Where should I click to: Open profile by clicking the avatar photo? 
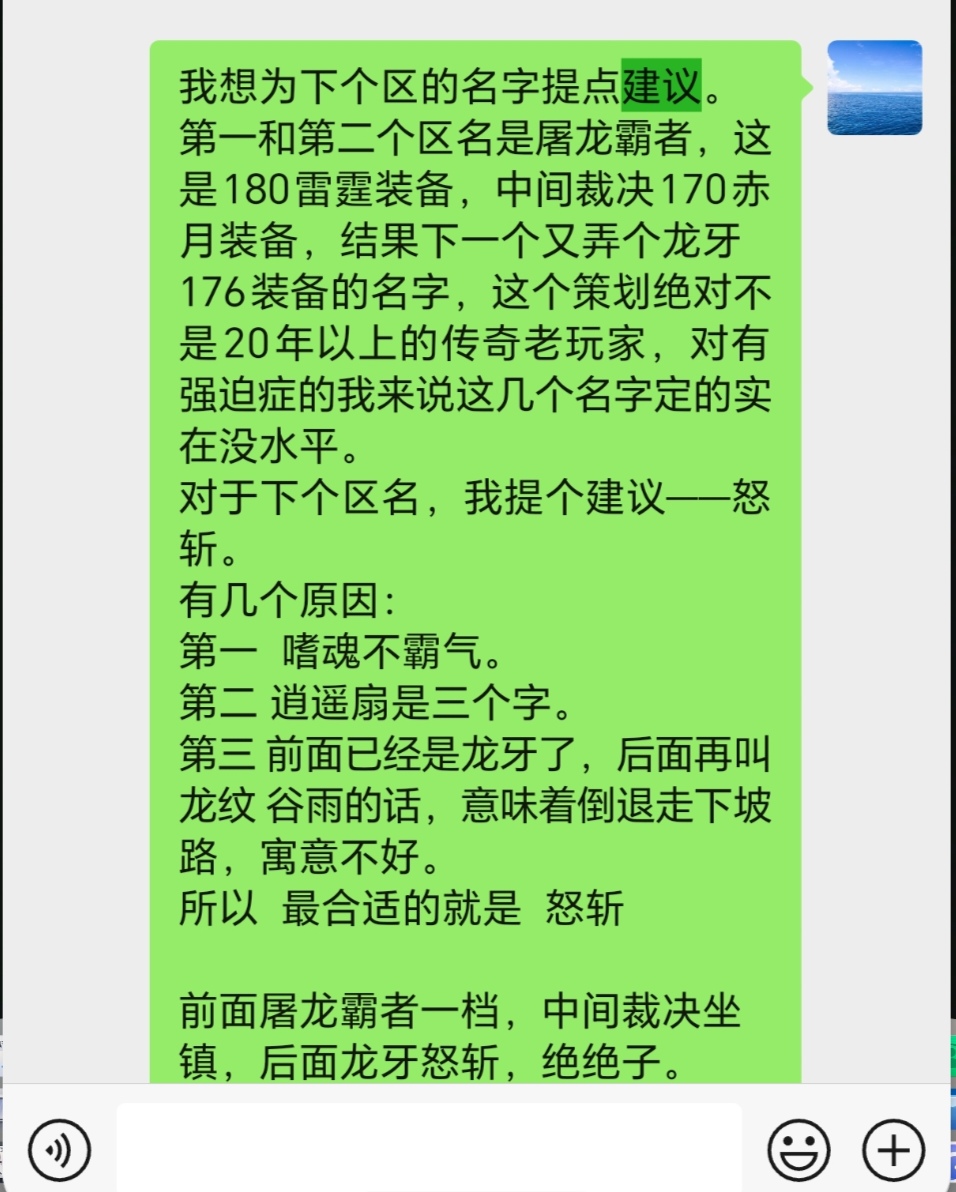[875, 86]
